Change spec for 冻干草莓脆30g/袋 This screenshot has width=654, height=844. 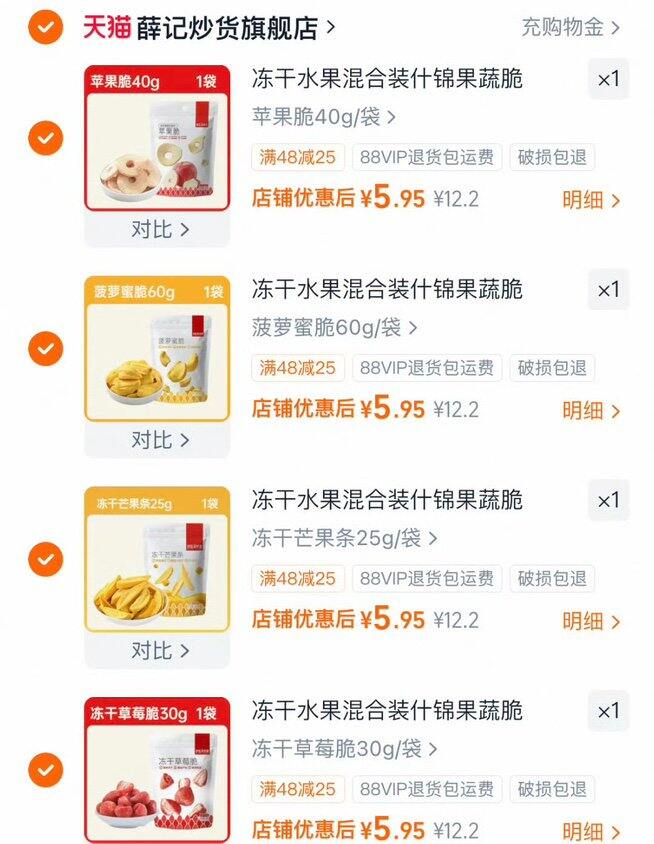[x=344, y=749]
